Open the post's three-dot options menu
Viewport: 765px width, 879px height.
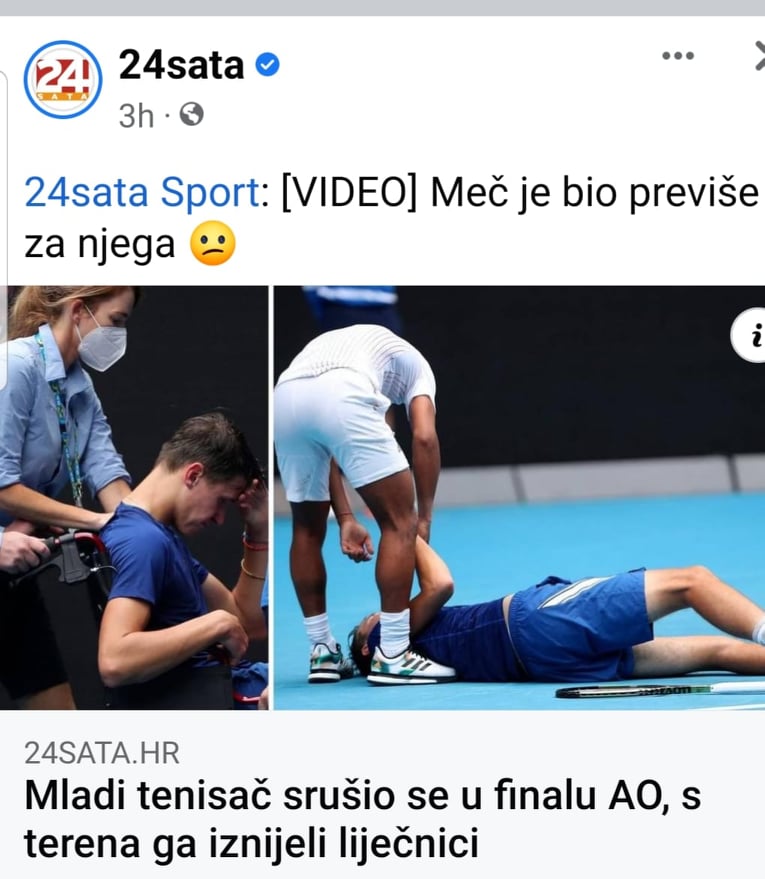tap(678, 56)
